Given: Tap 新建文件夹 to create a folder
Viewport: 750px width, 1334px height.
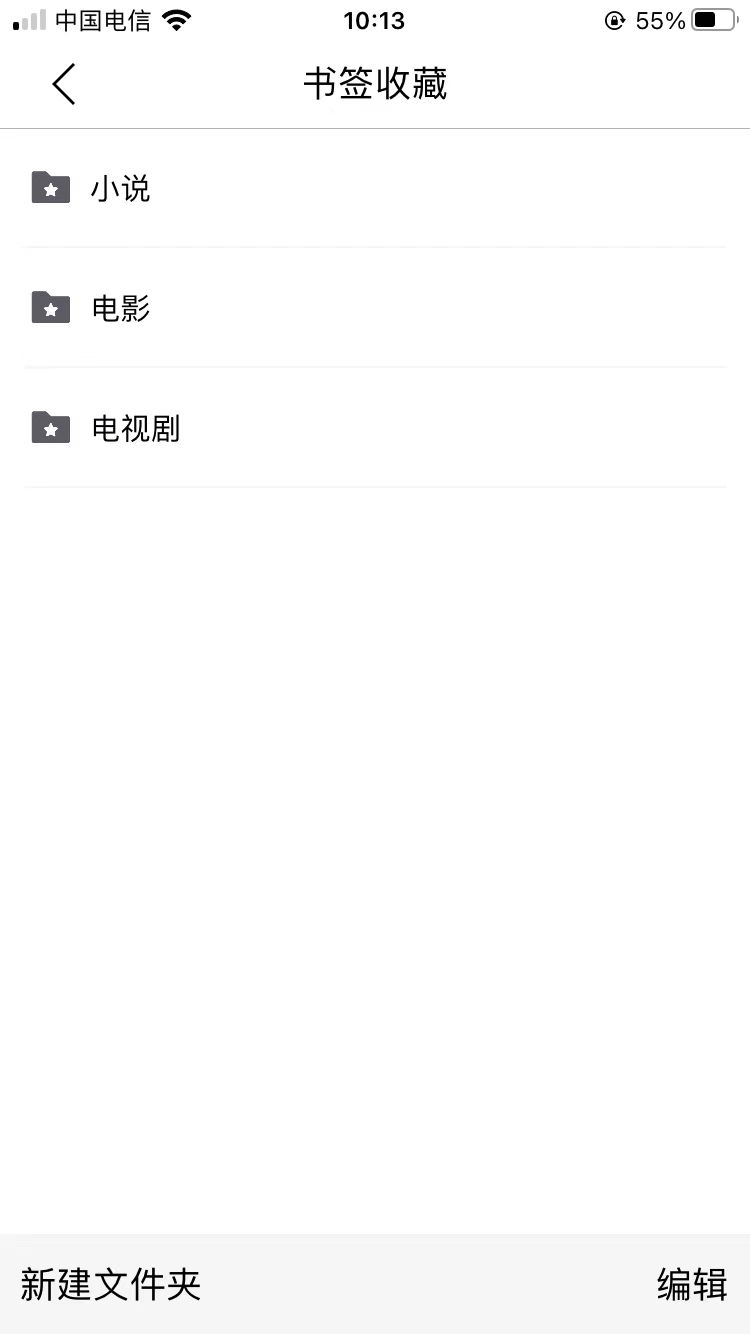Looking at the screenshot, I should point(111,1284).
